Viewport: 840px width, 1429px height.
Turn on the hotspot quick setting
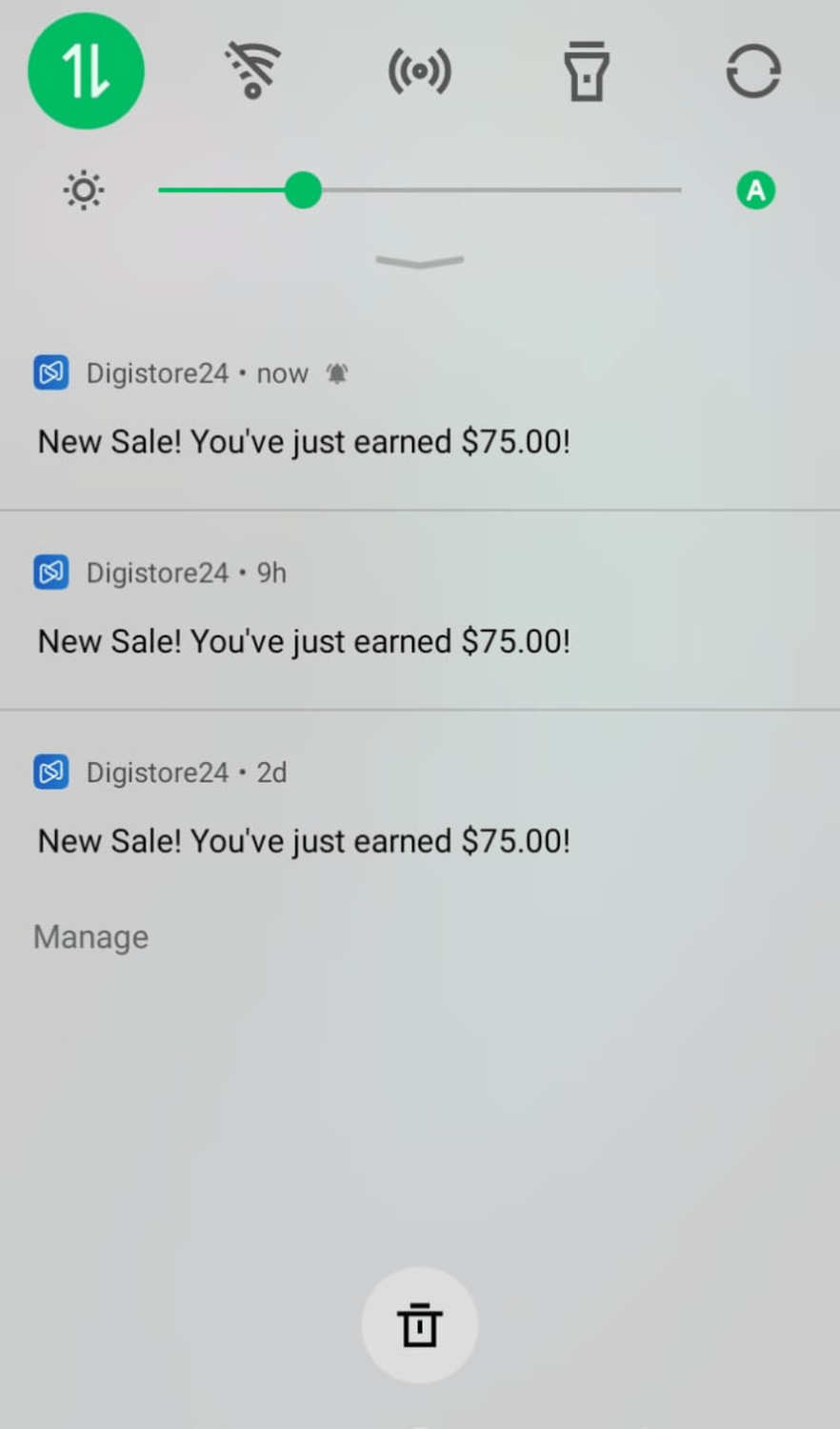(x=419, y=71)
